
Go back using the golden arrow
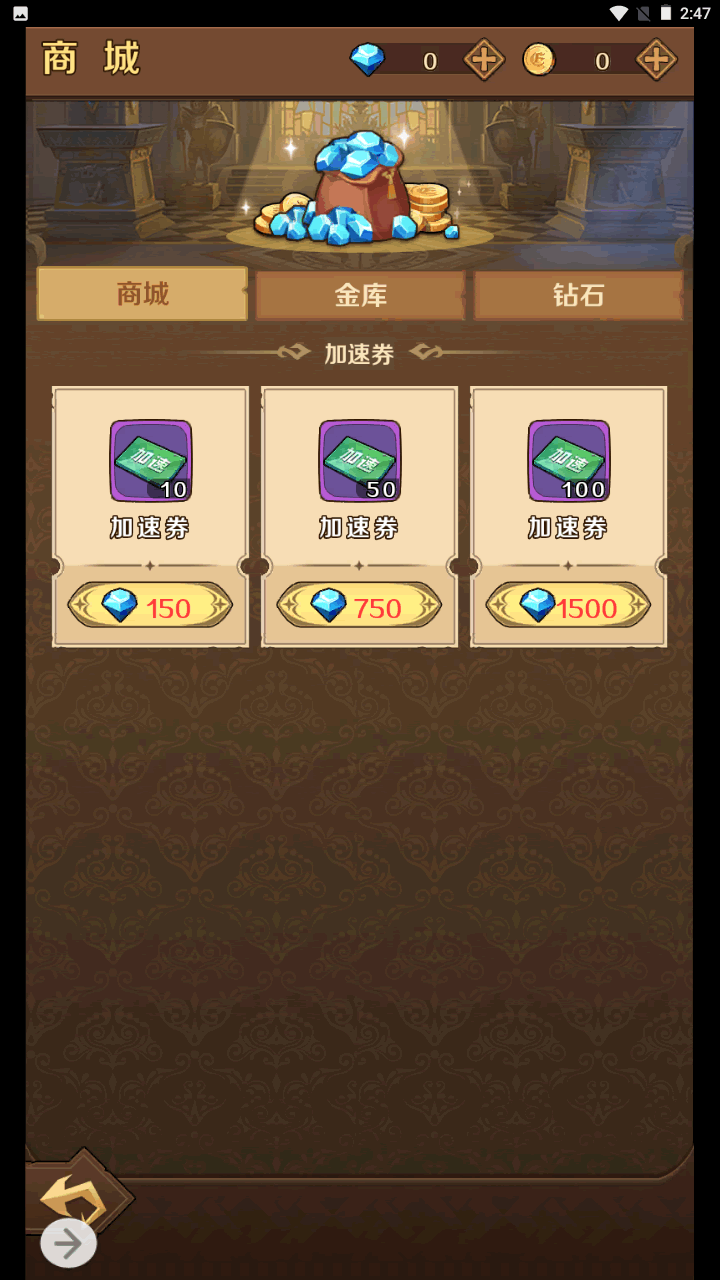click(80, 1190)
